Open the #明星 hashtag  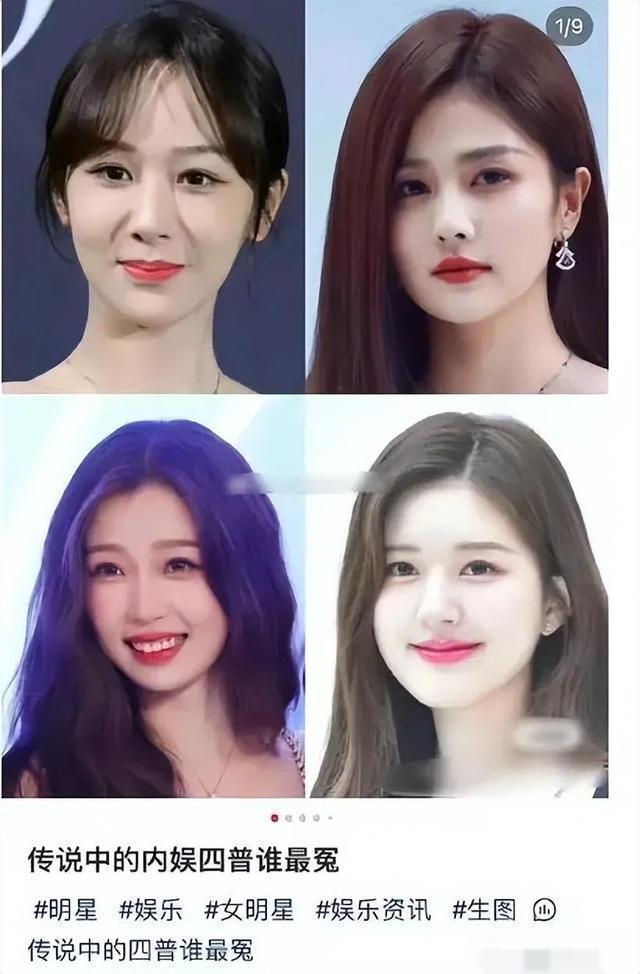pos(65,909)
